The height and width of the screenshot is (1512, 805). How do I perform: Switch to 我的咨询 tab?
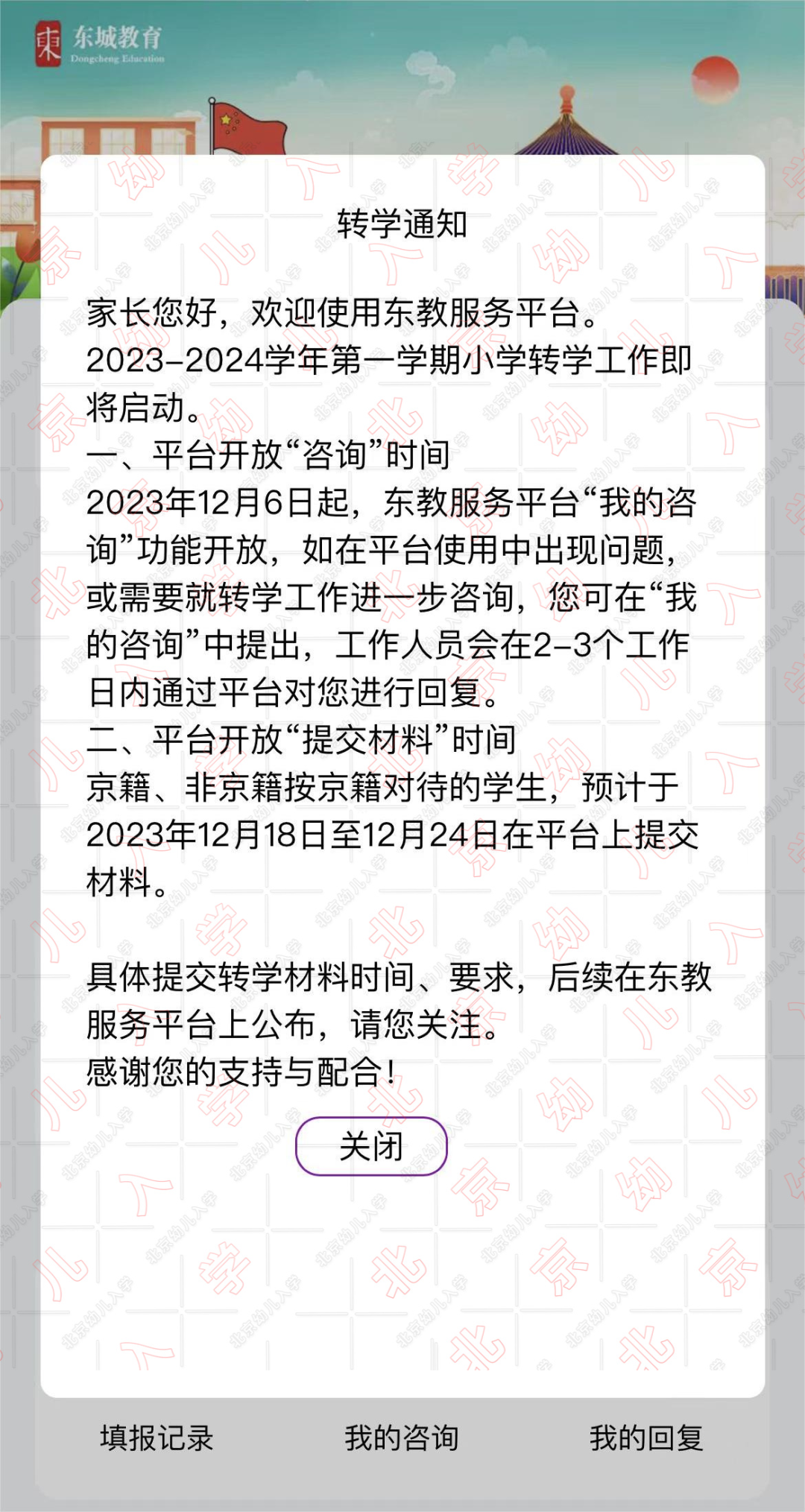[401, 1437]
